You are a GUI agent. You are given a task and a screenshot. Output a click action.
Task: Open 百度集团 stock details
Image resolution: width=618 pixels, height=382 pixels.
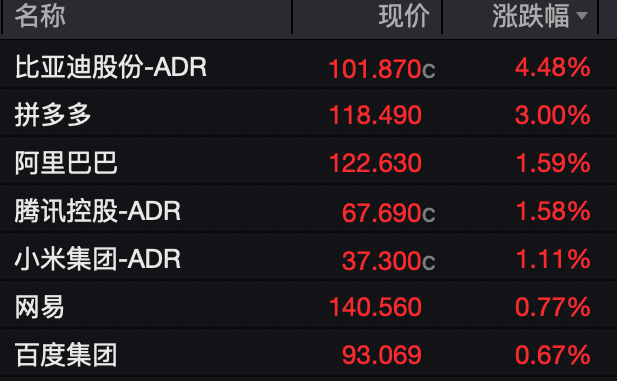click(x=308, y=353)
